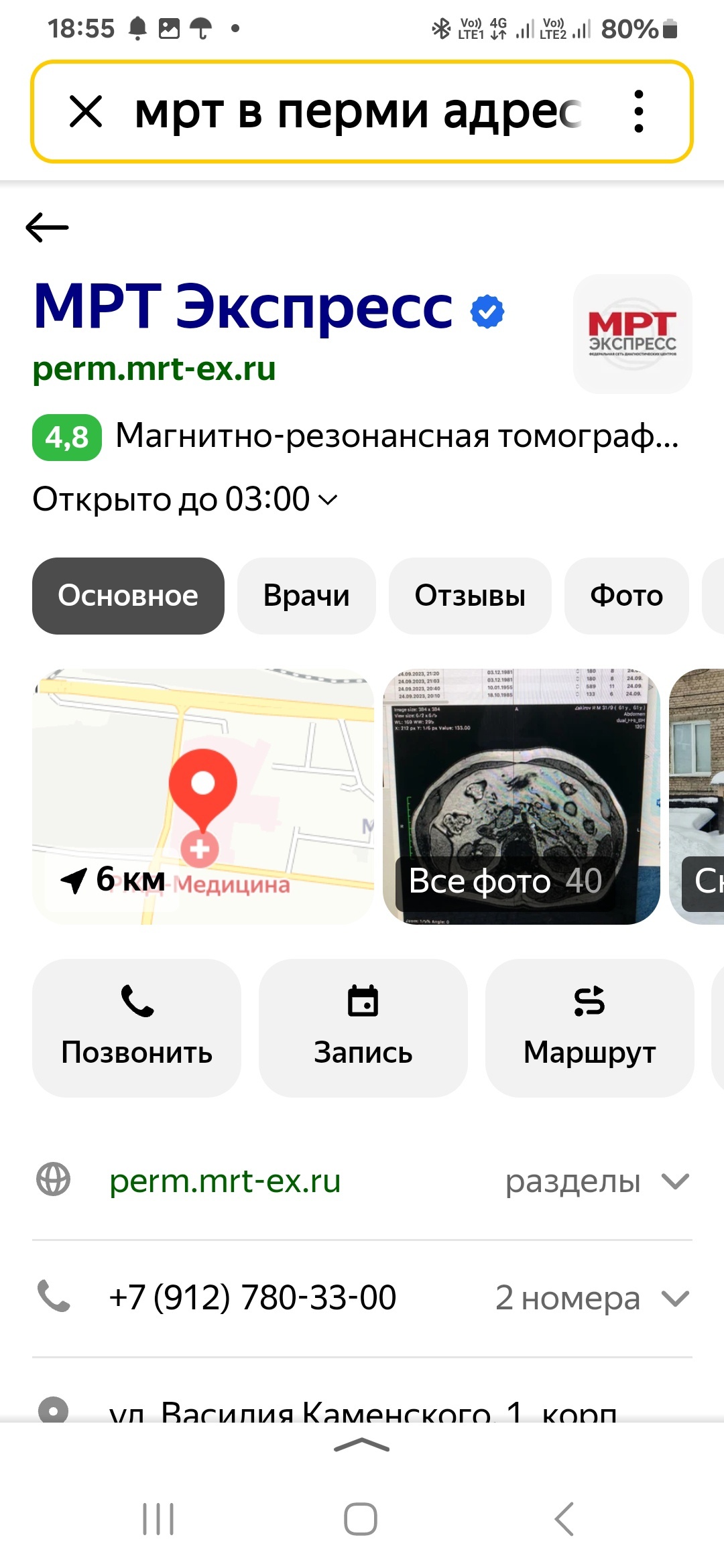724x1568 pixels.
Task: Expand opening hours "Открыто до 03:00"
Action: coord(185,499)
